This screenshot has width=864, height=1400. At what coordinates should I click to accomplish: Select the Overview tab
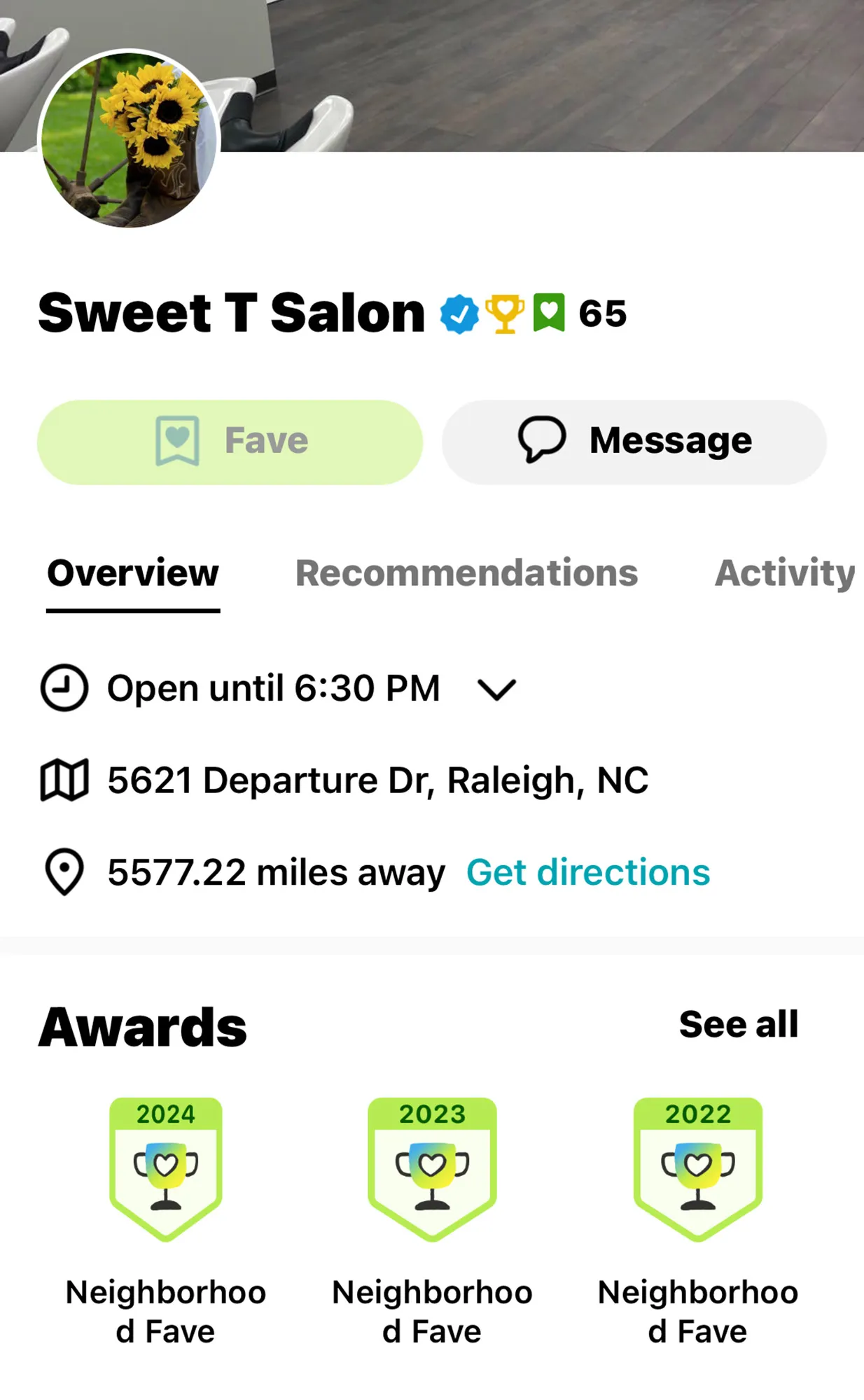133,573
